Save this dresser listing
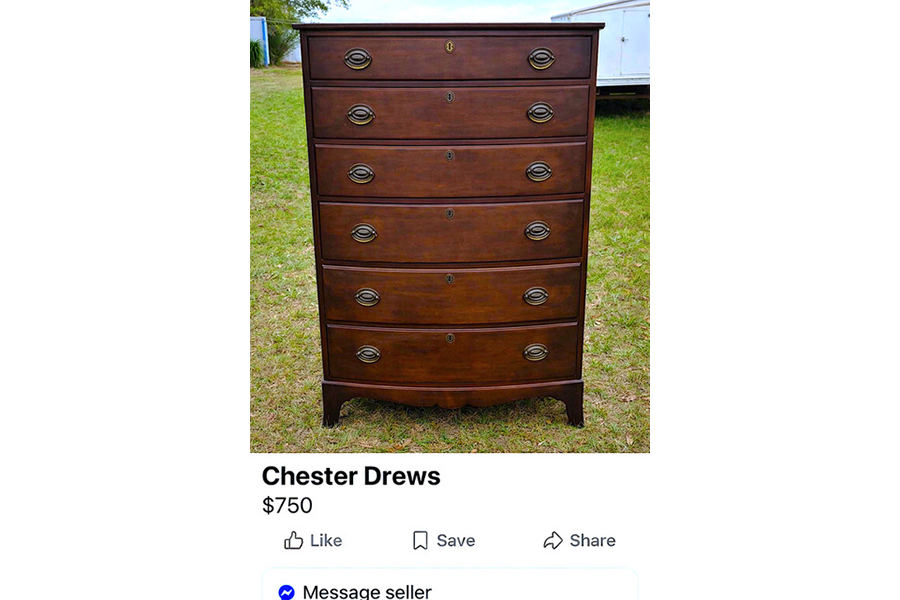The width and height of the screenshot is (900, 600). pos(444,541)
